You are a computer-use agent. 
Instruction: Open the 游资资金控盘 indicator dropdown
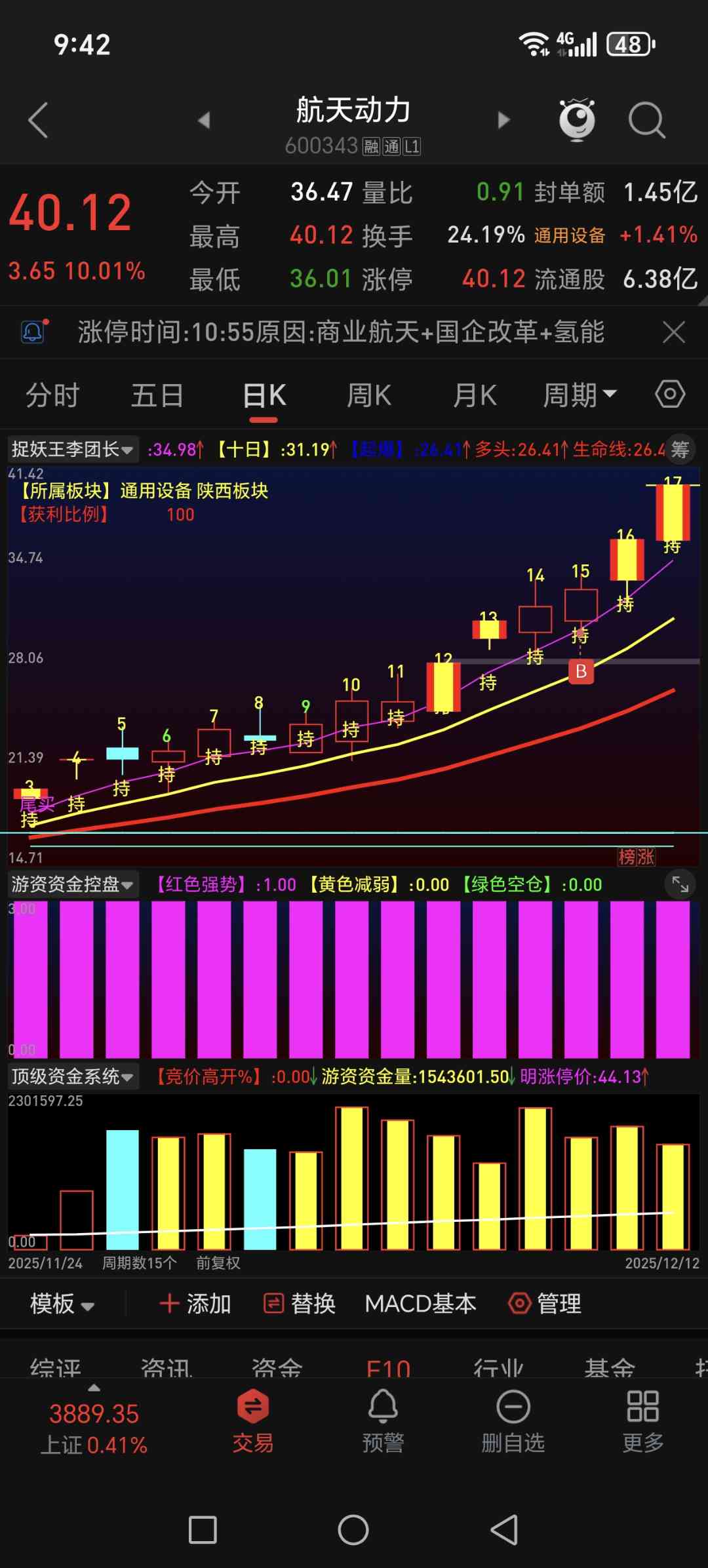point(72,884)
